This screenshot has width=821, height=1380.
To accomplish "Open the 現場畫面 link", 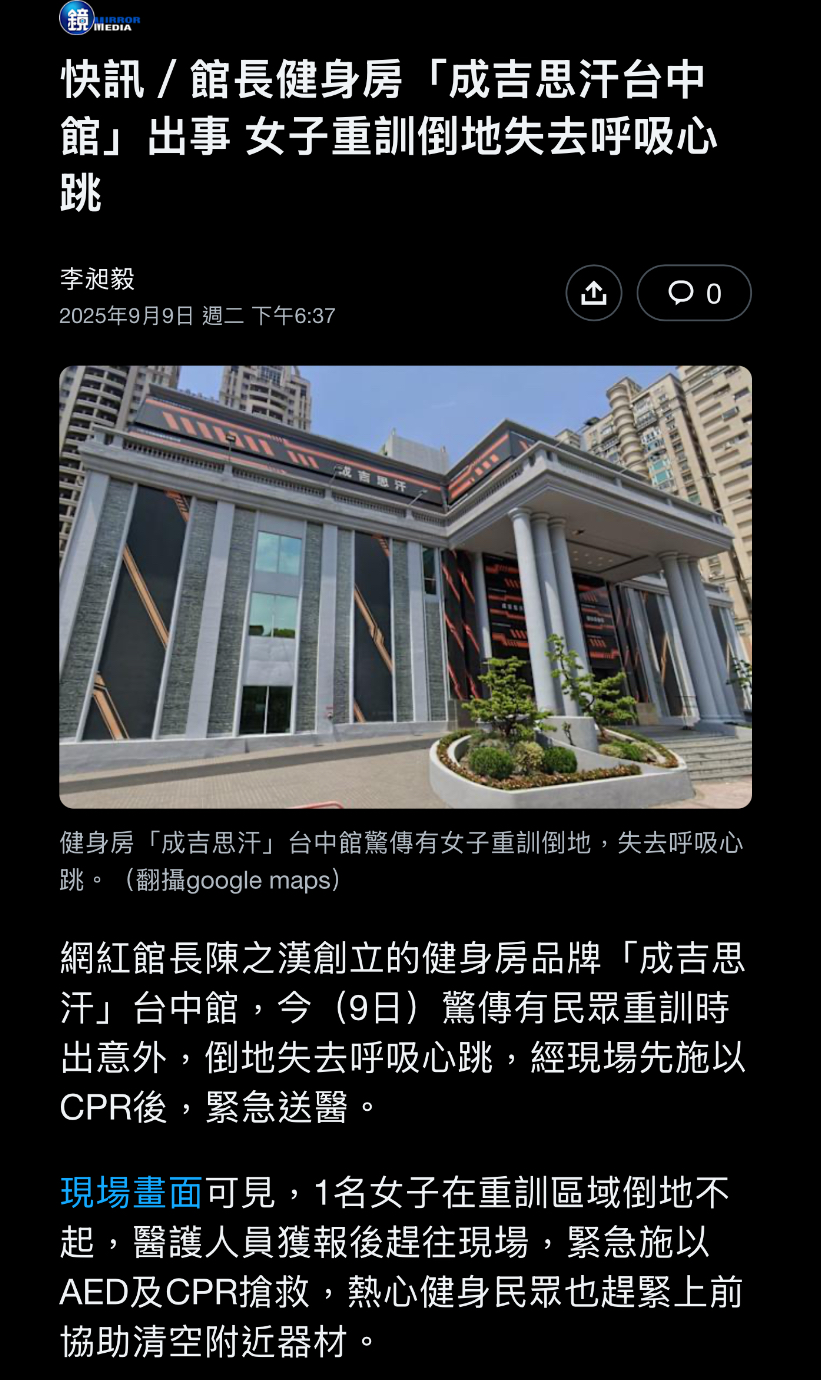I will pos(131,1192).
